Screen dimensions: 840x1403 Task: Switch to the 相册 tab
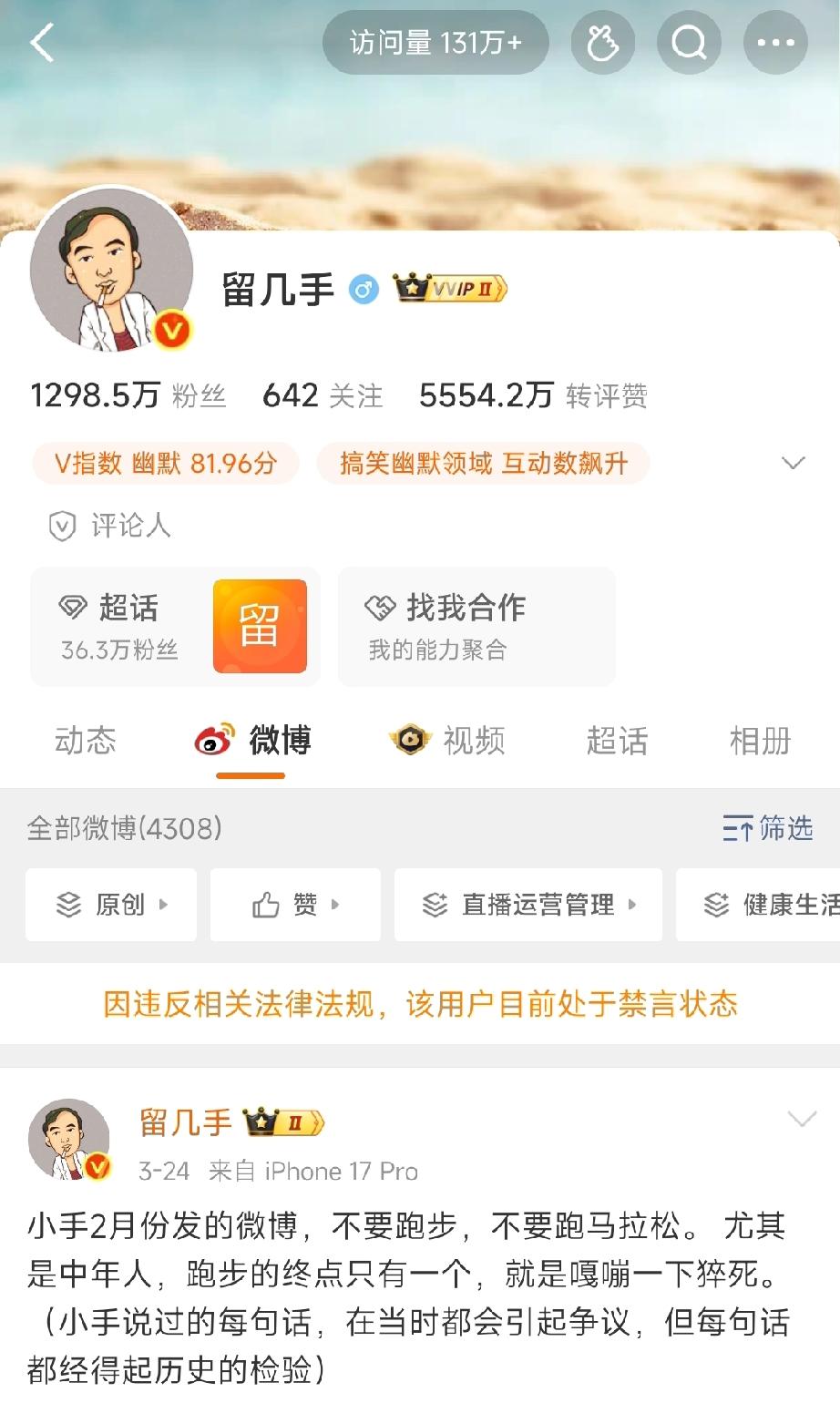pos(757,741)
